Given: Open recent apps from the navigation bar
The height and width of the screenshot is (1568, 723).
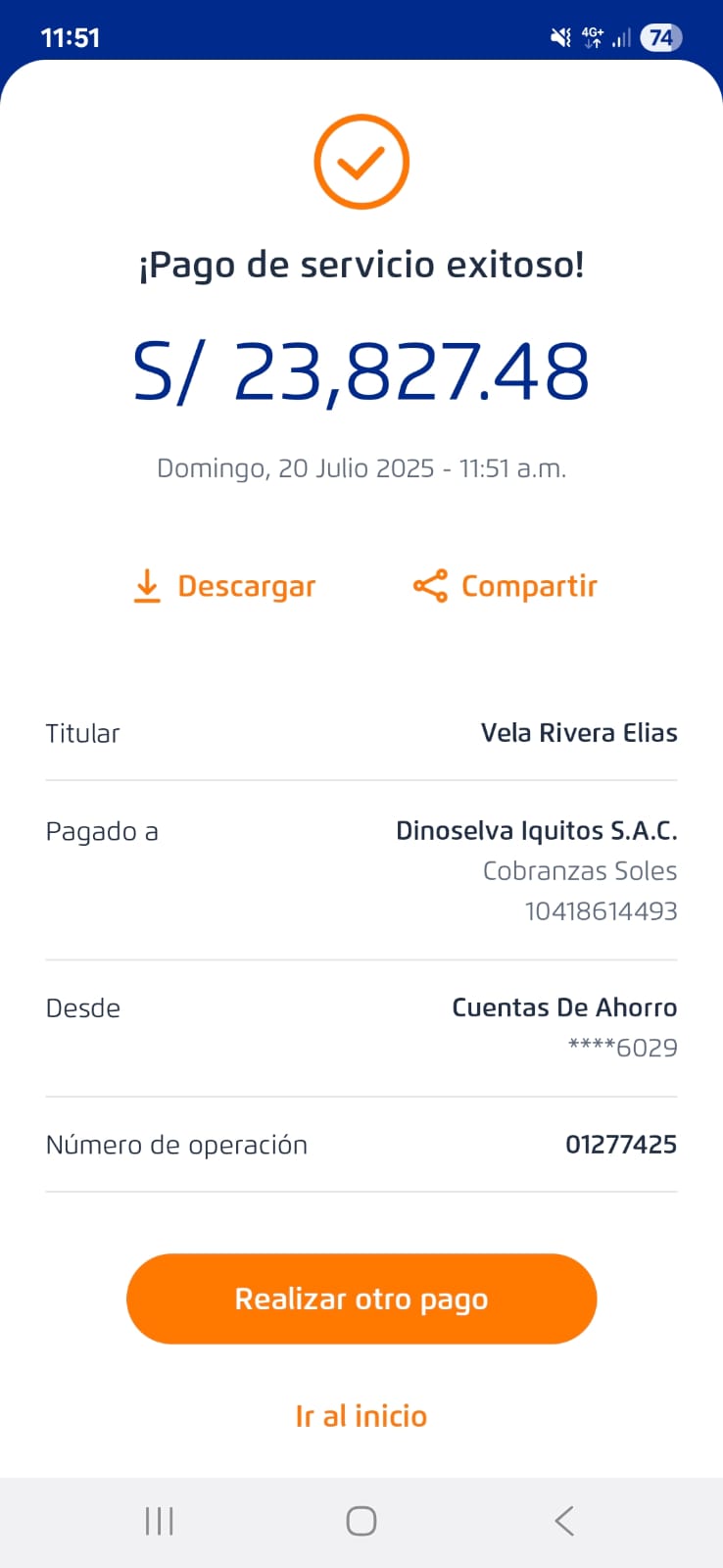Looking at the screenshot, I should pyautogui.click(x=160, y=1521).
